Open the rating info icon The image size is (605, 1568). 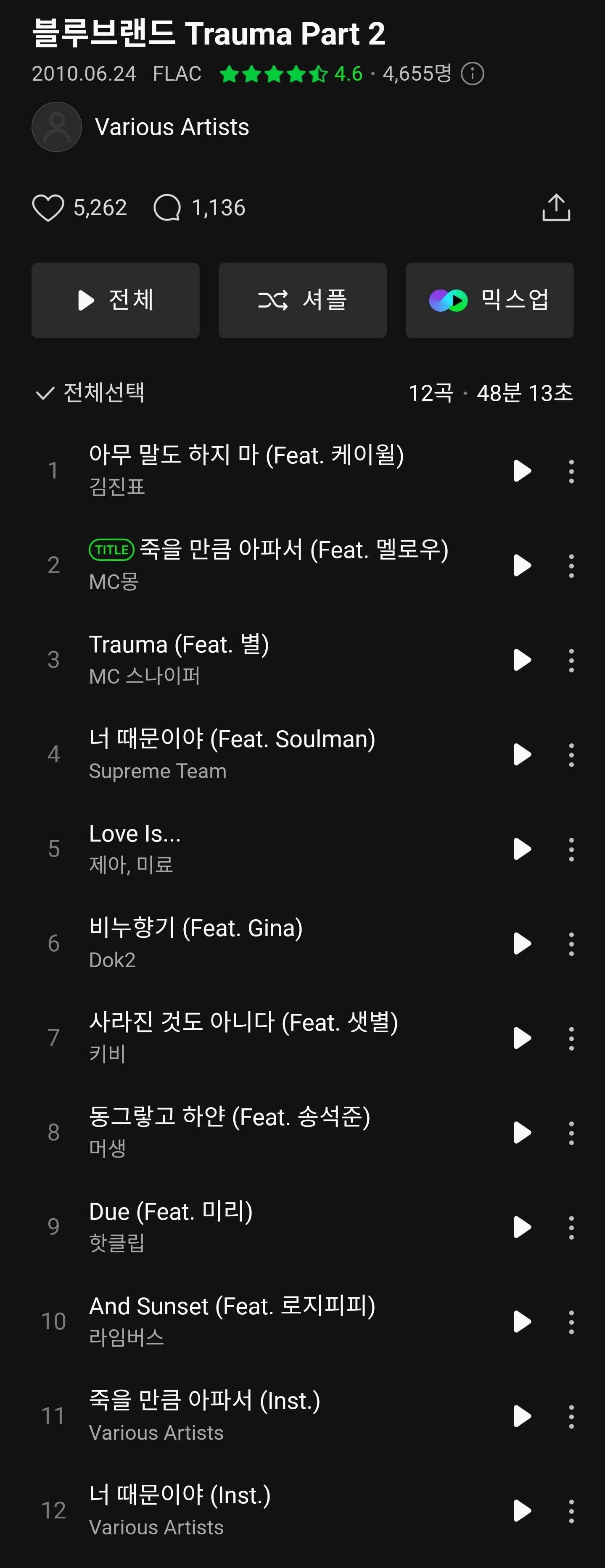tap(472, 74)
